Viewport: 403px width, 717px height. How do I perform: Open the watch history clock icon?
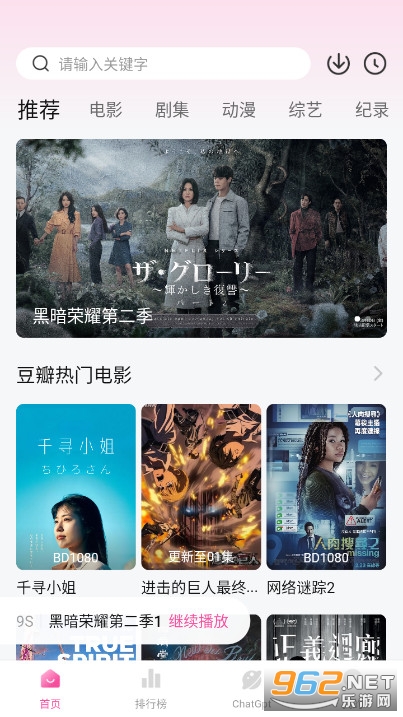pos(375,64)
